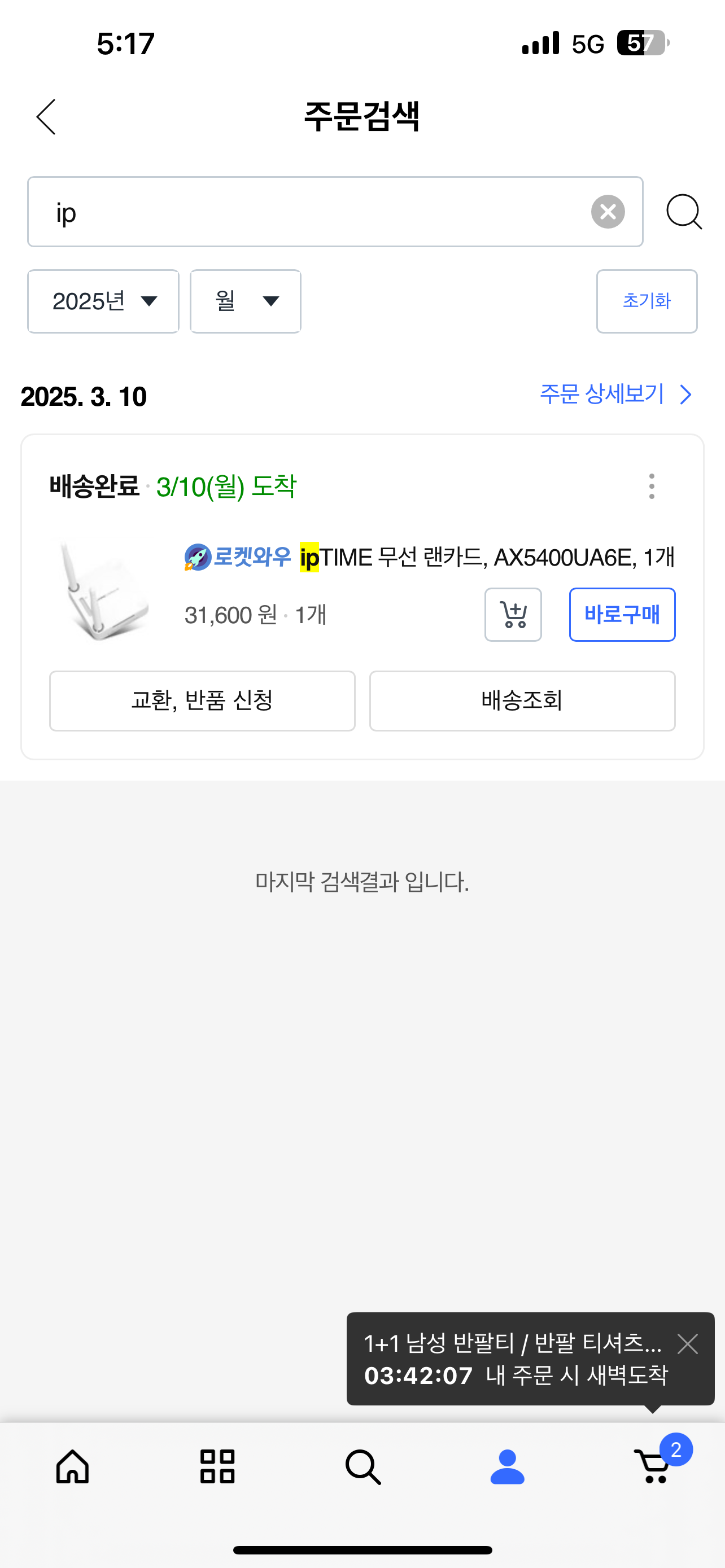Go back from the 주문검색 page
This screenshot has width=725, height=1568.
tap(46, 117)
